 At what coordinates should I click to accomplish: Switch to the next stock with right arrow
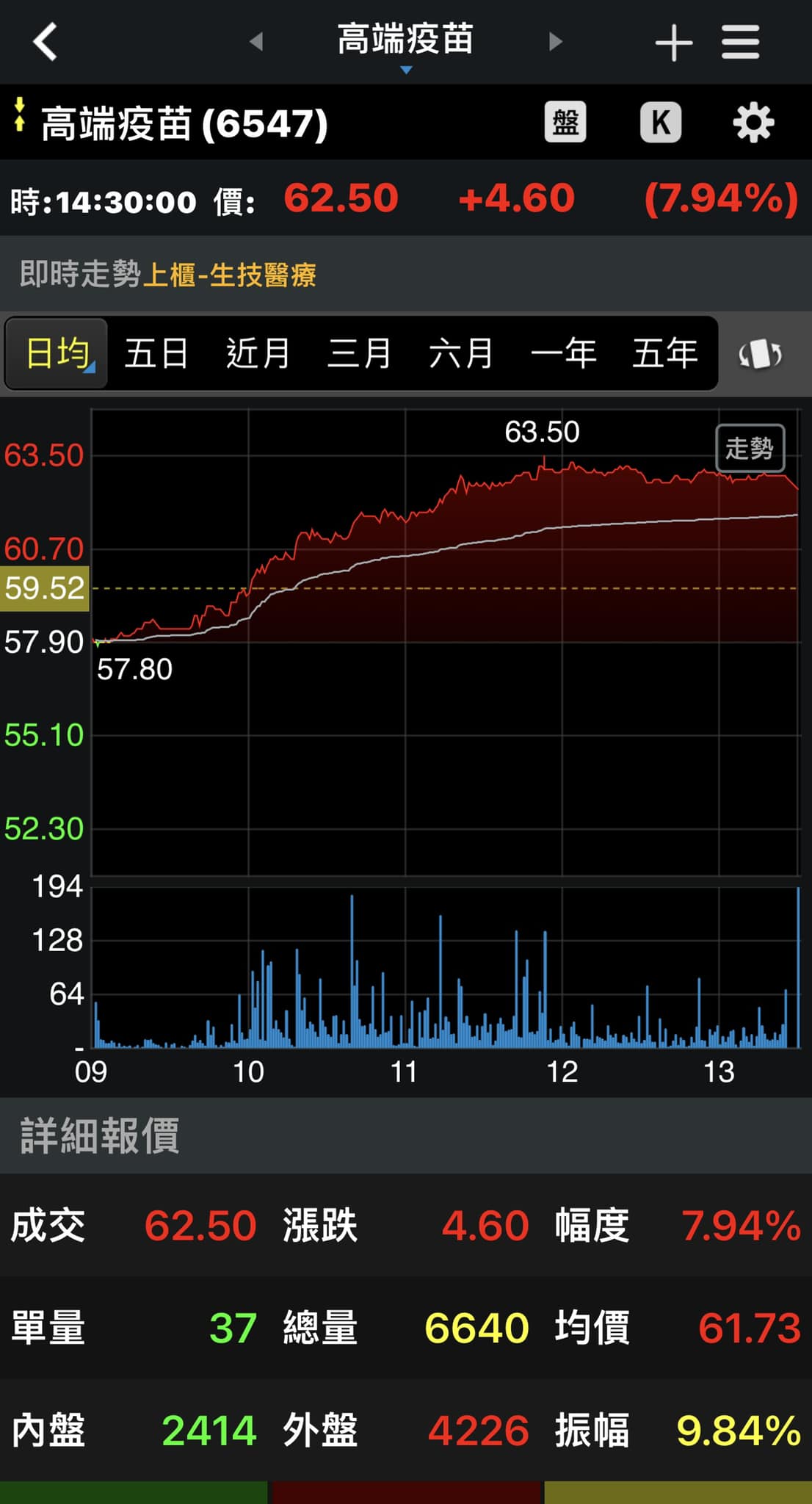556,41
